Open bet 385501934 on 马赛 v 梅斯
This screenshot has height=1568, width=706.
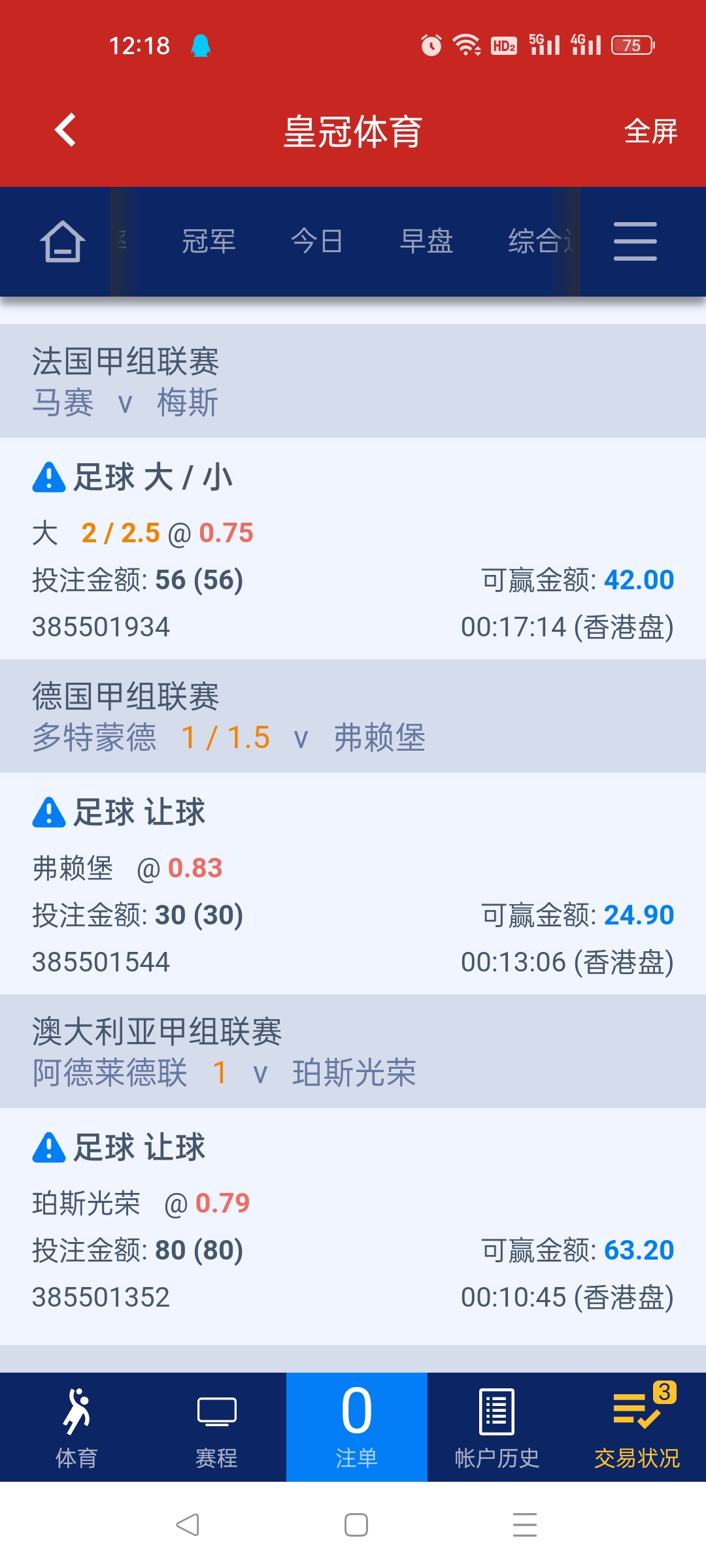353,549
